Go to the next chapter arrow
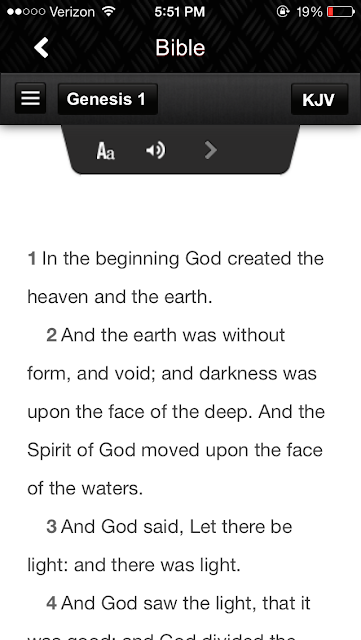The image size is (361, 640). click(x=210, y=150)
